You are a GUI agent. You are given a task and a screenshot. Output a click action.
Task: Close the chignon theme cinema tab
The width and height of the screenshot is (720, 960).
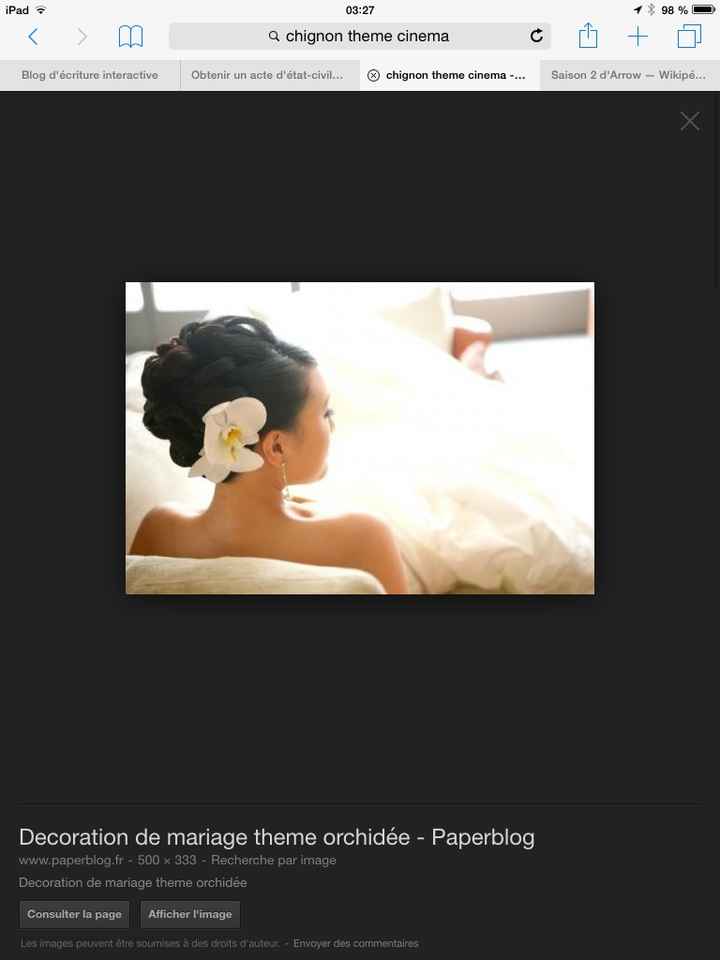coord(373,76)
